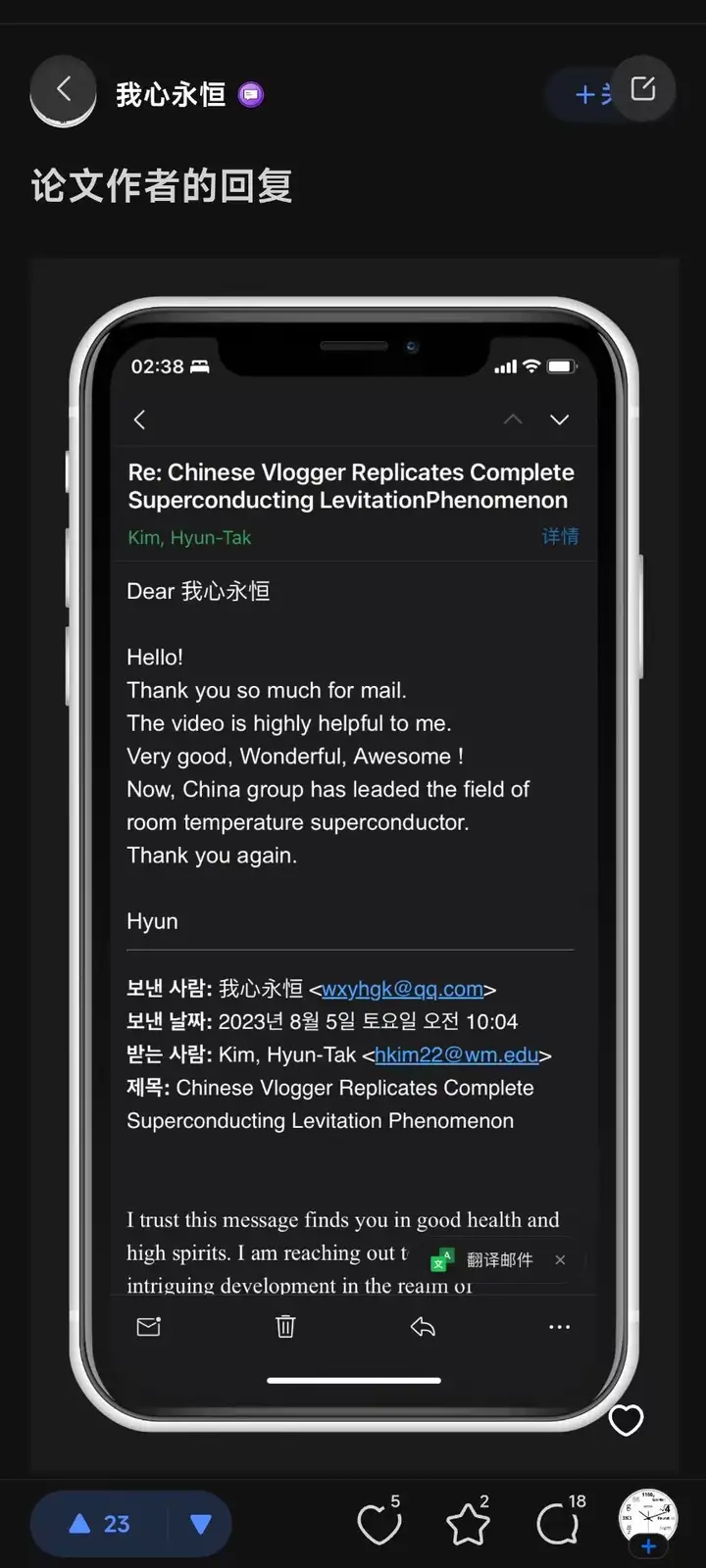Open the phone mockup image in the post
This screenshot has width=706, height=1568.
tap(354, 864)
